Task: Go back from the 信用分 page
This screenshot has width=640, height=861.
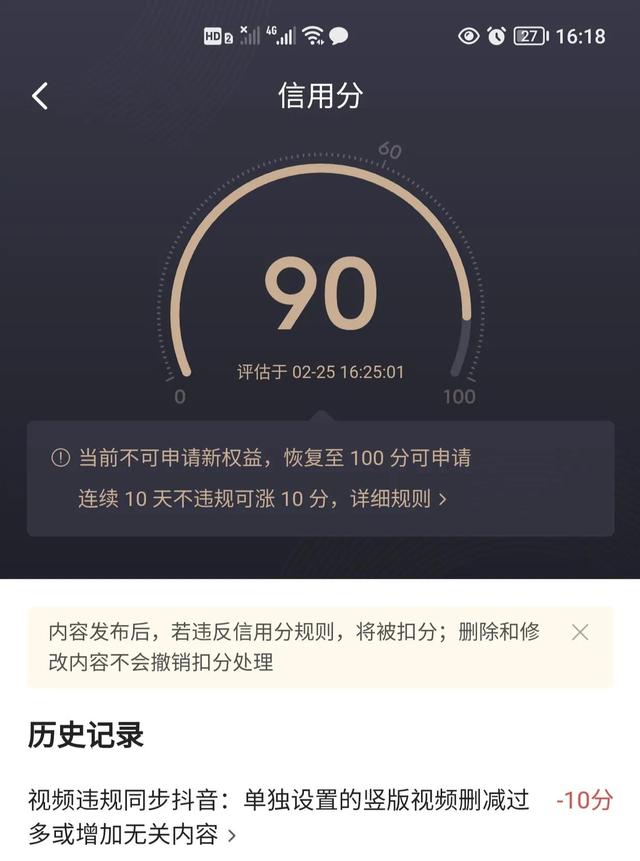Action: pyautogui.click(x=40, y=96)
